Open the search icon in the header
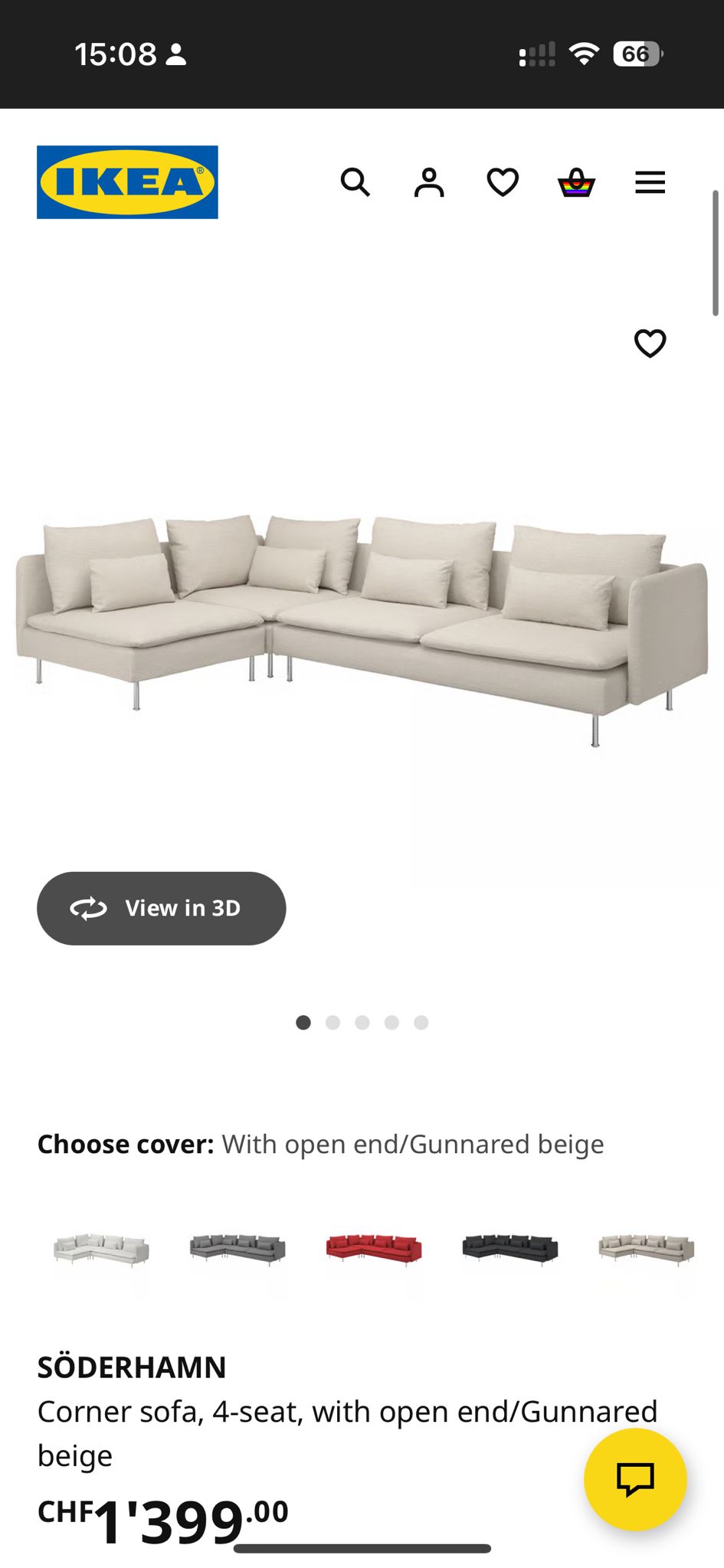 tap(355, 183)
